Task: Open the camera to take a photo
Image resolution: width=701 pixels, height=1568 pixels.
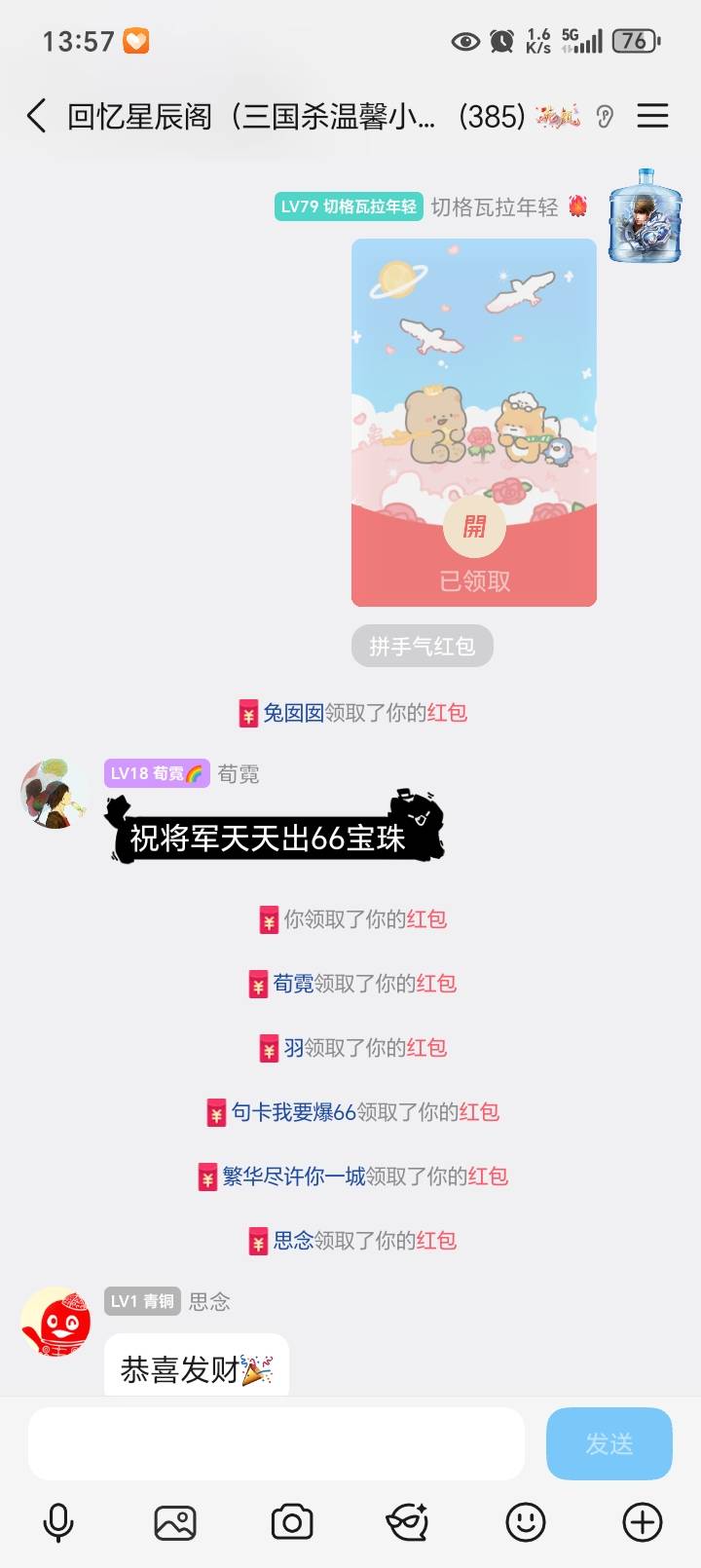Action: click(x=292, y=1522)
